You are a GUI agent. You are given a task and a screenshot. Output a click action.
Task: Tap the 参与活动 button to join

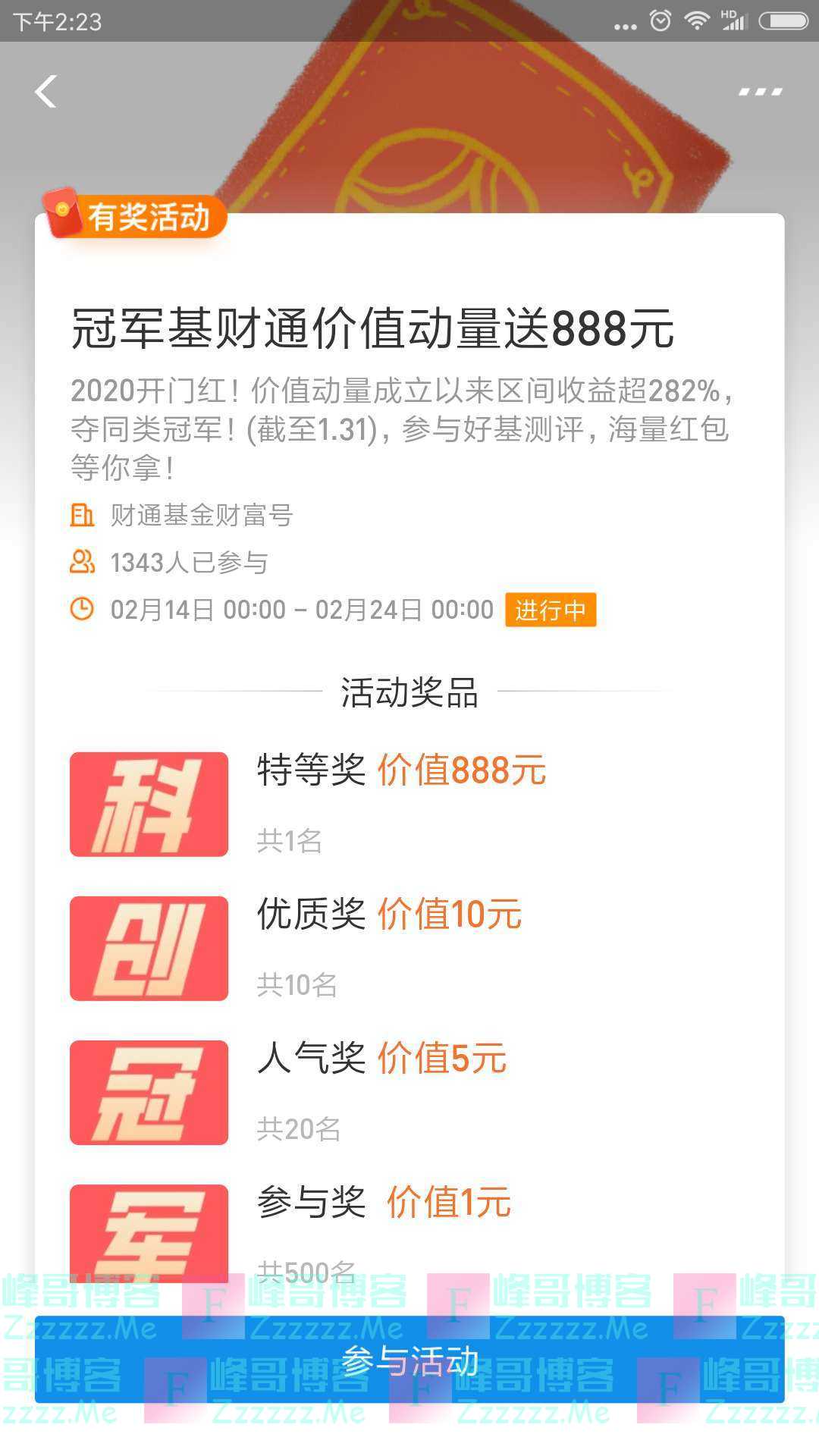tap(409, 1361)
